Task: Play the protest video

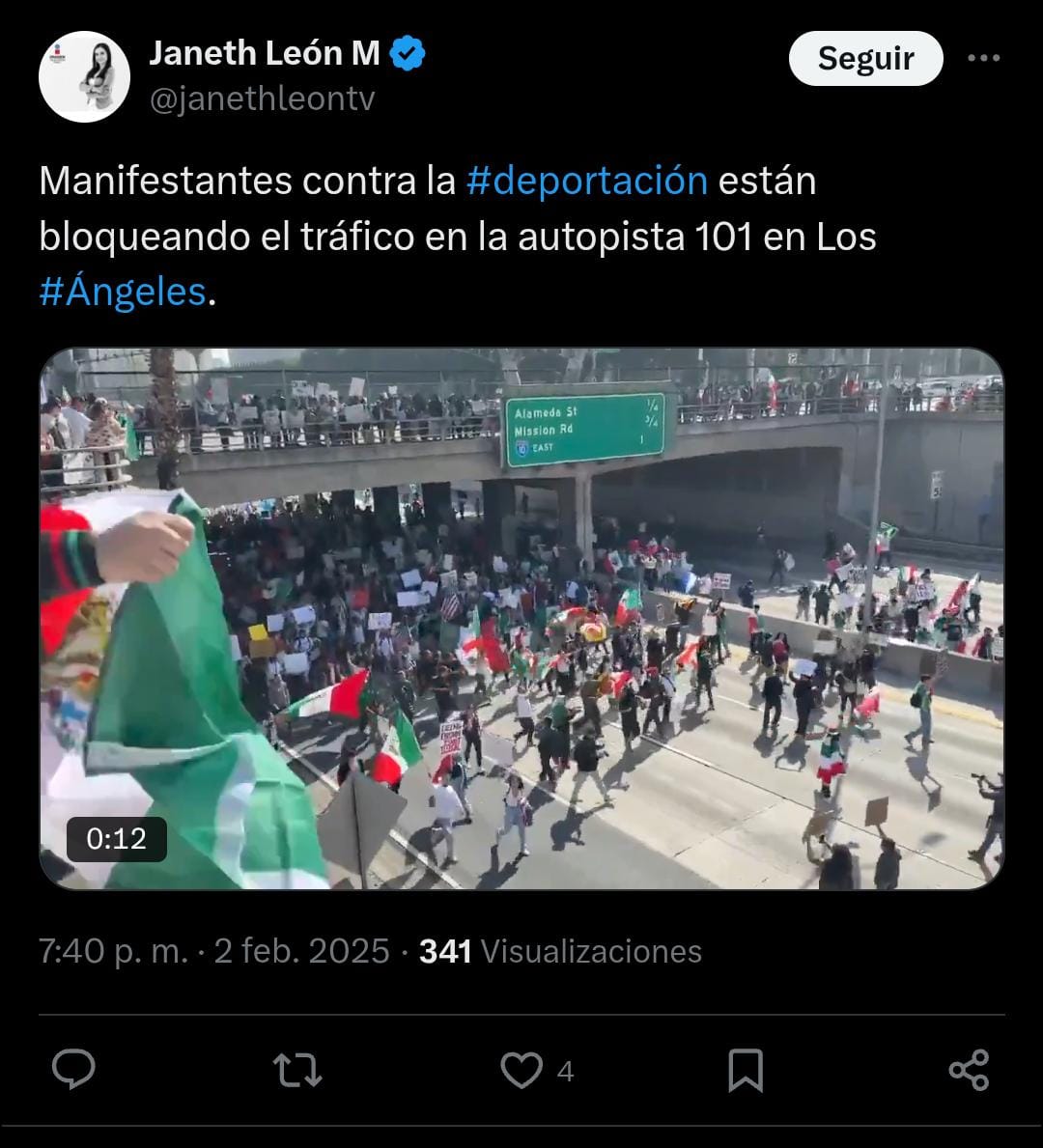Action: tap(521, 618)
